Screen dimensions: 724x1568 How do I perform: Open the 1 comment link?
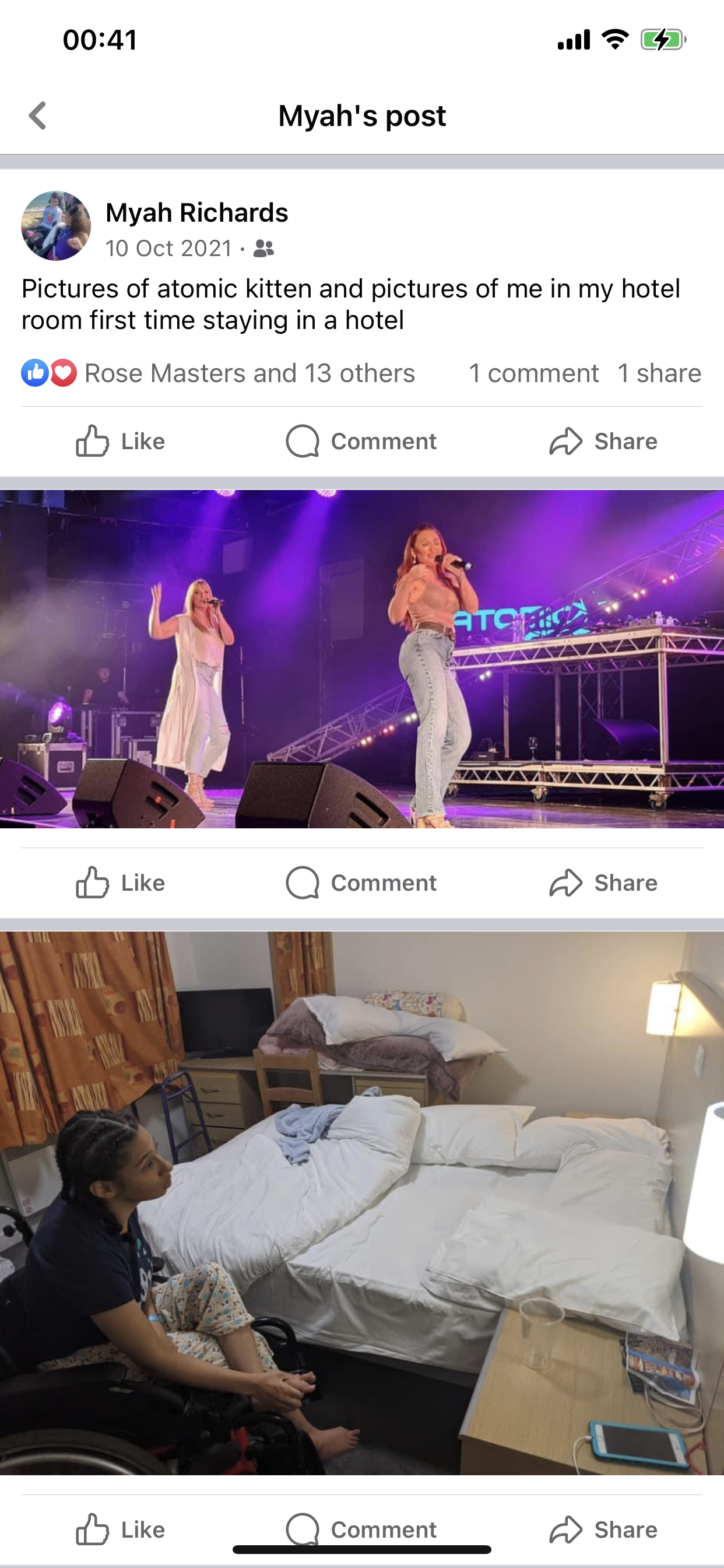(x=533, y=373)
